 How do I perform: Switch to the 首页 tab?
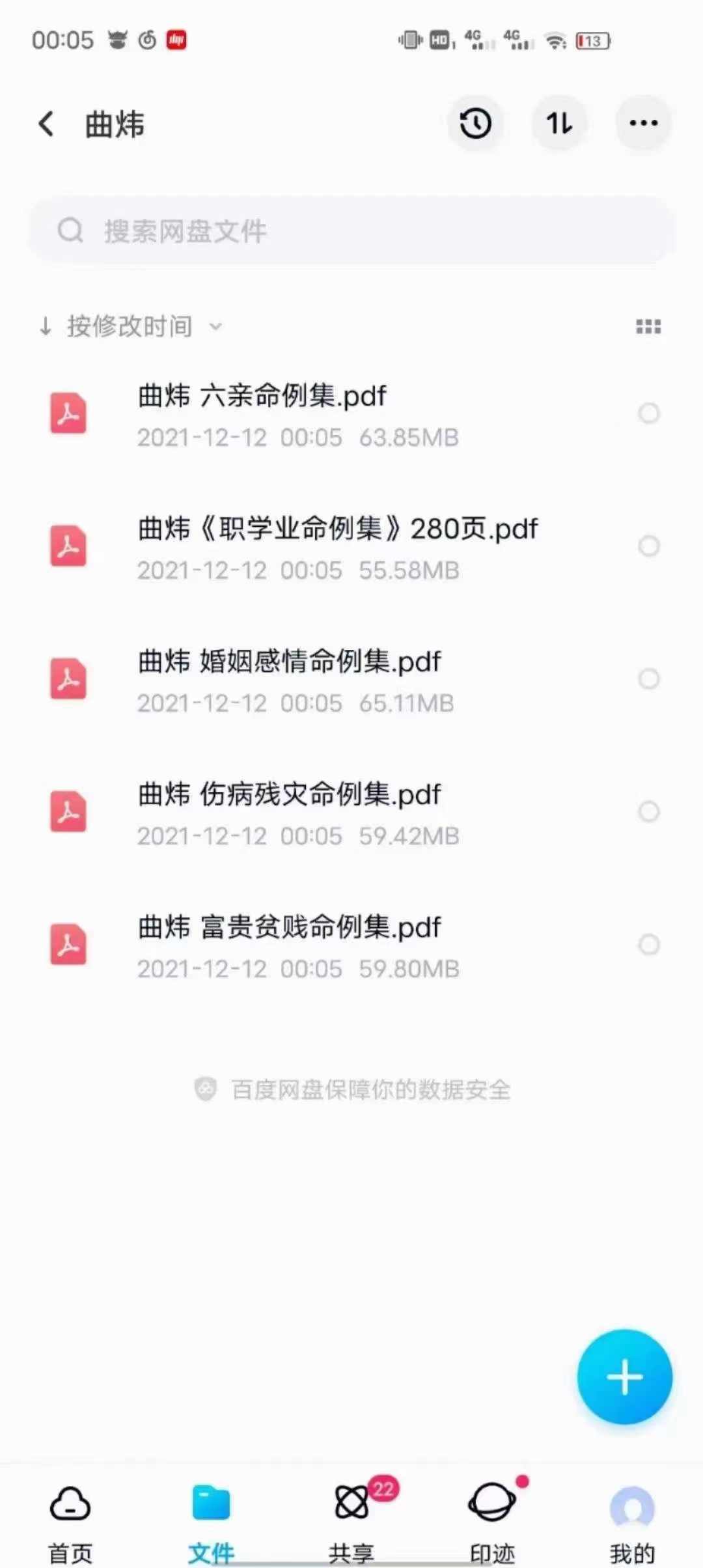(x=70, y=1517)
